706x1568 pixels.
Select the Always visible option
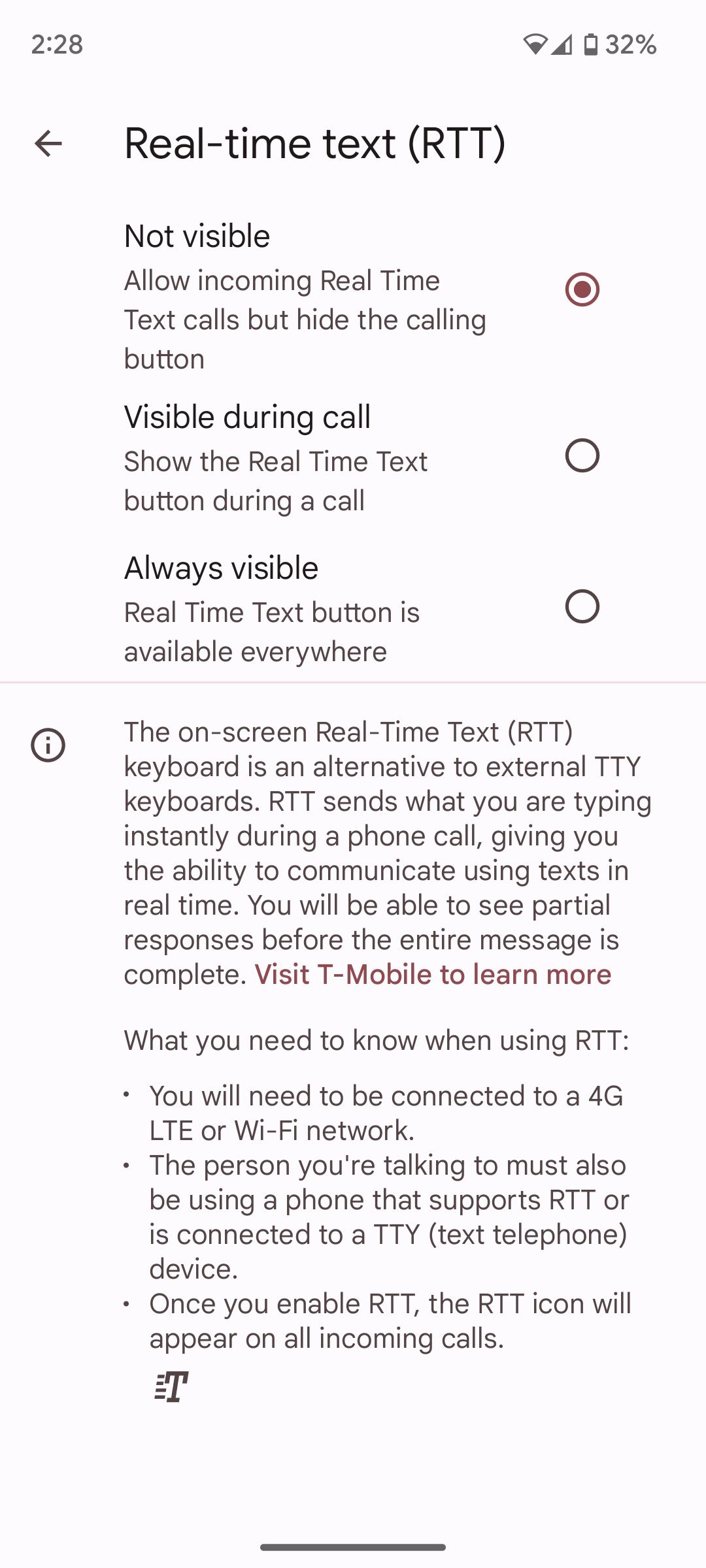pyautogui.click(x=582, y=607)
